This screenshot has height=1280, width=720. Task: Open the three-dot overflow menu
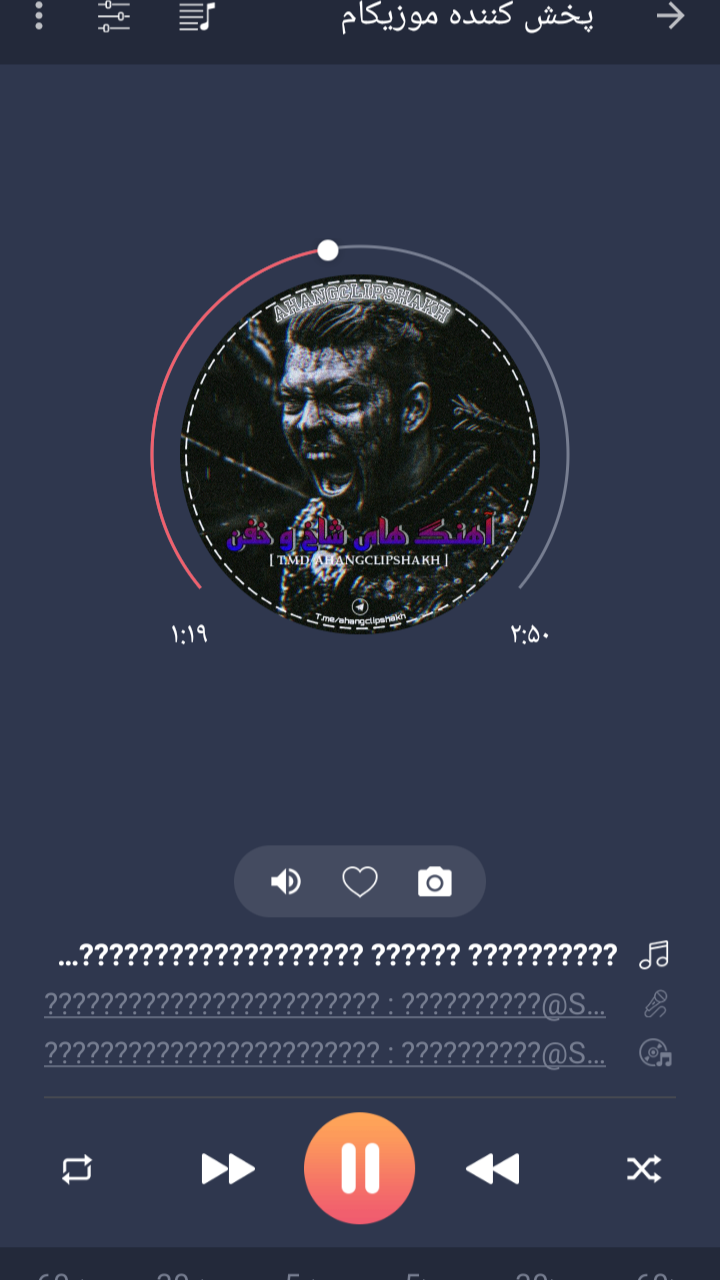click(x=39, y=15)
